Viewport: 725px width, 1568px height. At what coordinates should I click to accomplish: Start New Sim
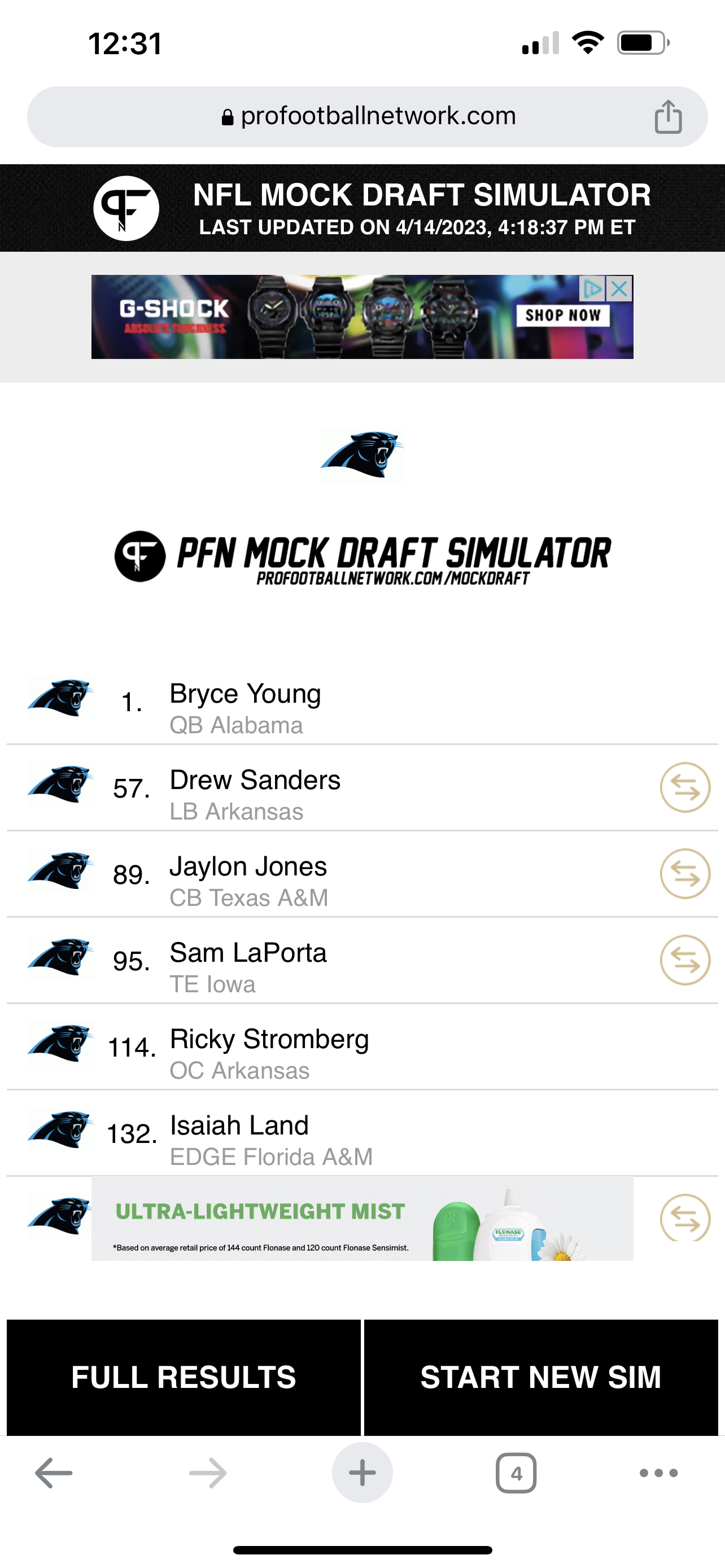pos(540,1377)
